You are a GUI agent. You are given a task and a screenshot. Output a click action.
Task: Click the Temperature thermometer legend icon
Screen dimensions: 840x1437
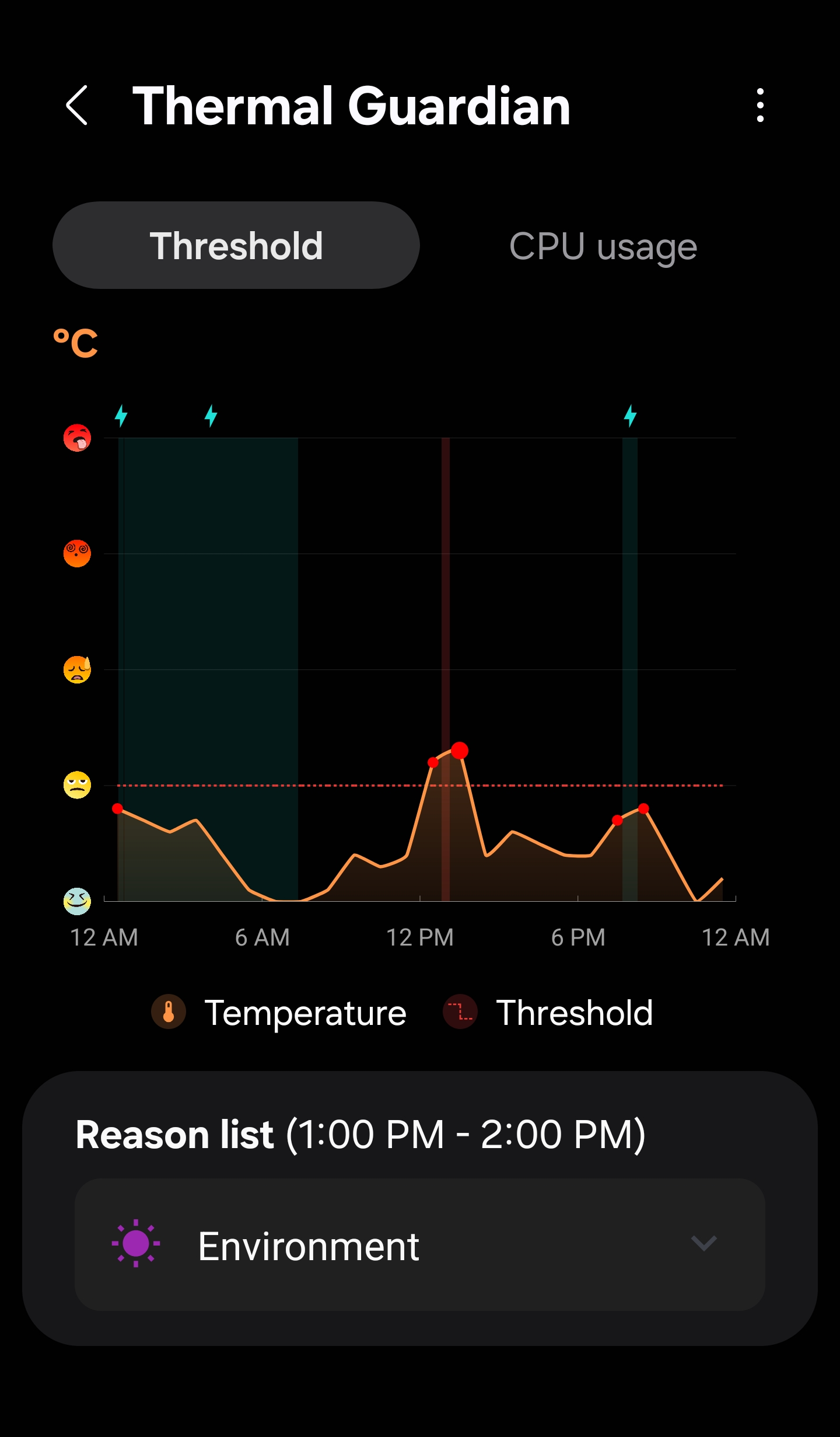point(170,1012)
